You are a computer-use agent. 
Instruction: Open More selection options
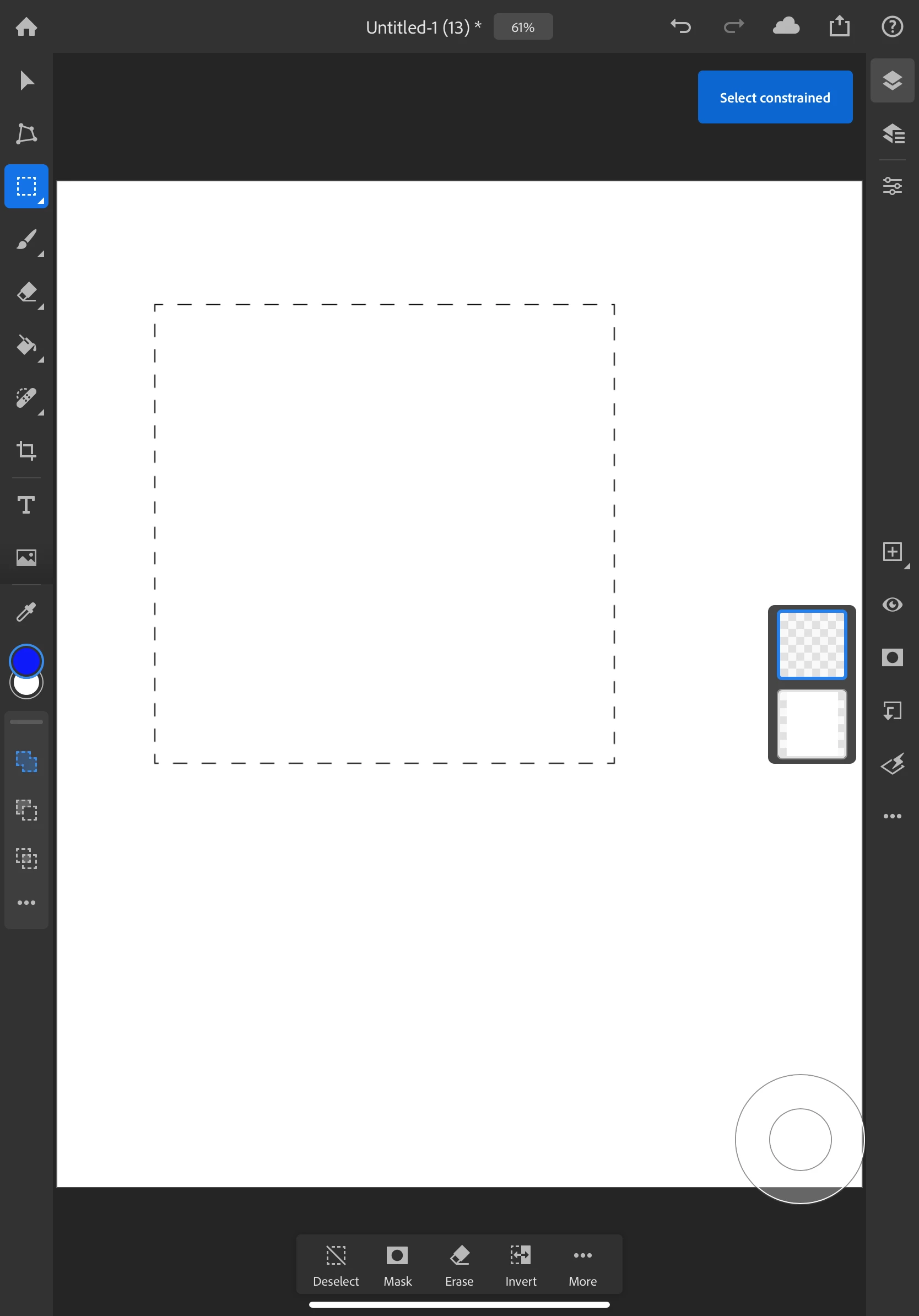(x=583, y=1265)
